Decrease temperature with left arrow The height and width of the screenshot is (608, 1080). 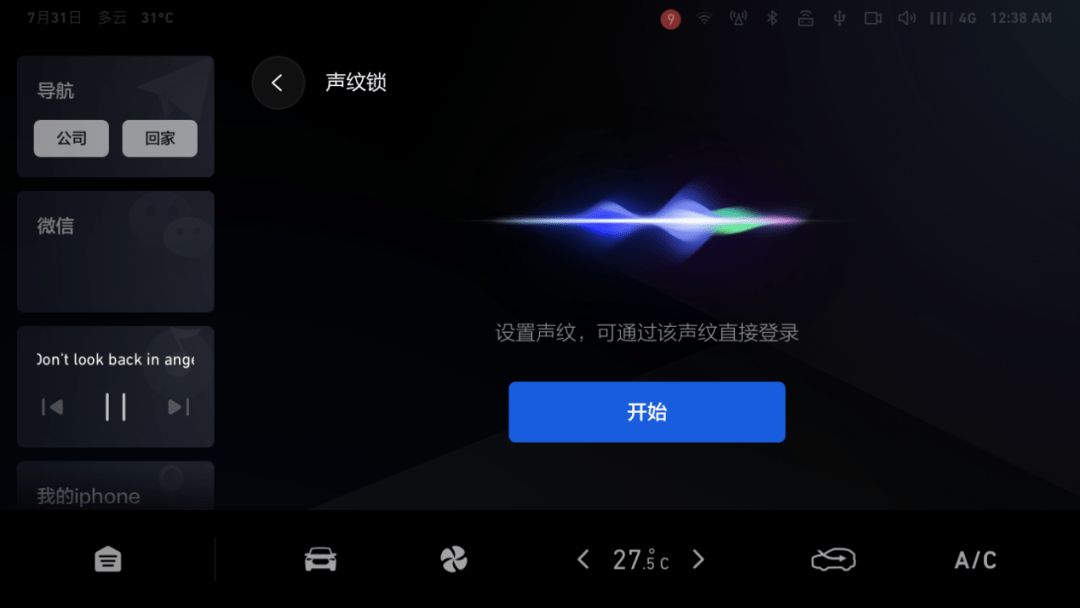pos(583,560)
